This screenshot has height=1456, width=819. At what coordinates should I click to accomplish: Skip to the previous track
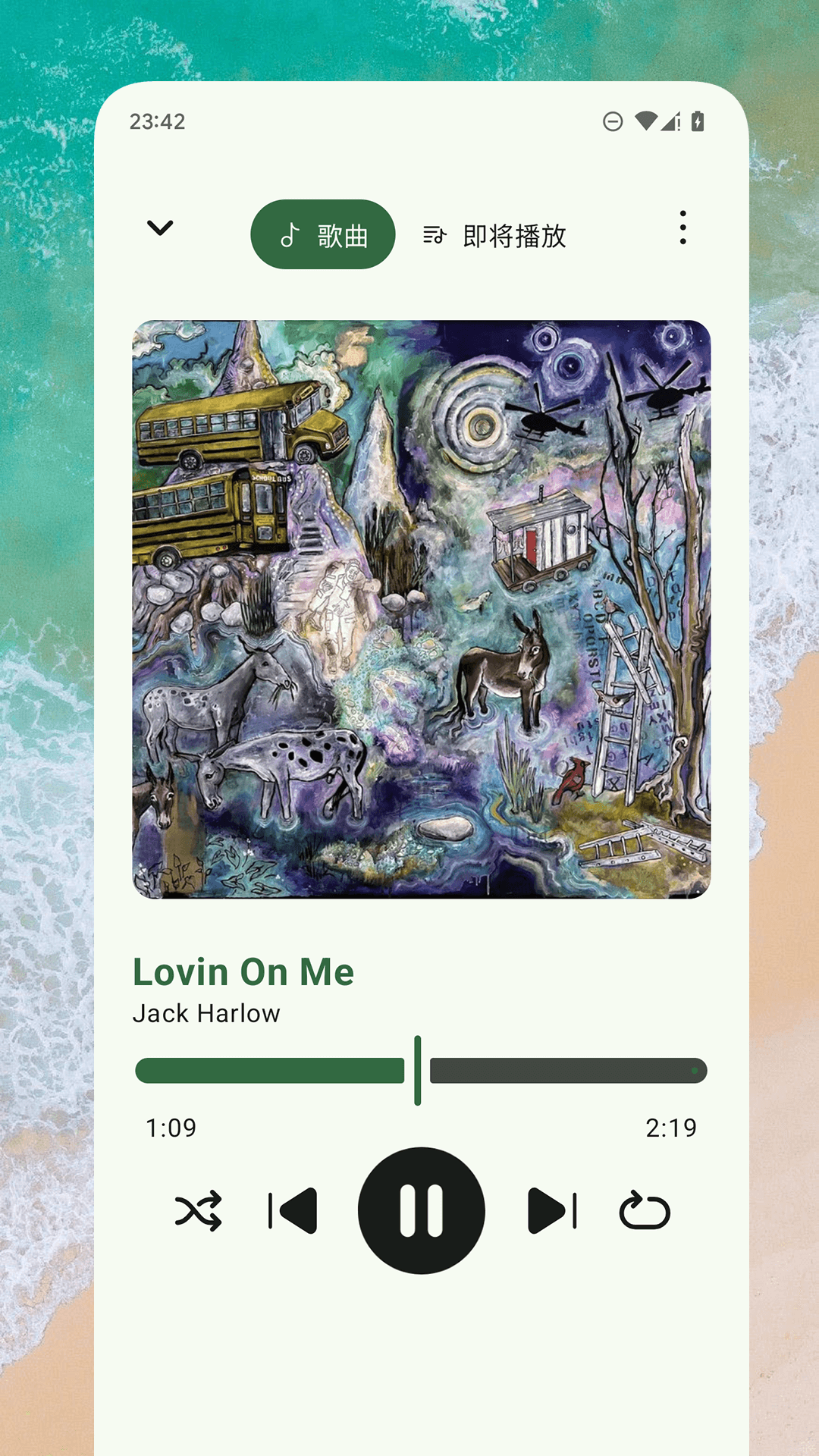point(293,1210)
